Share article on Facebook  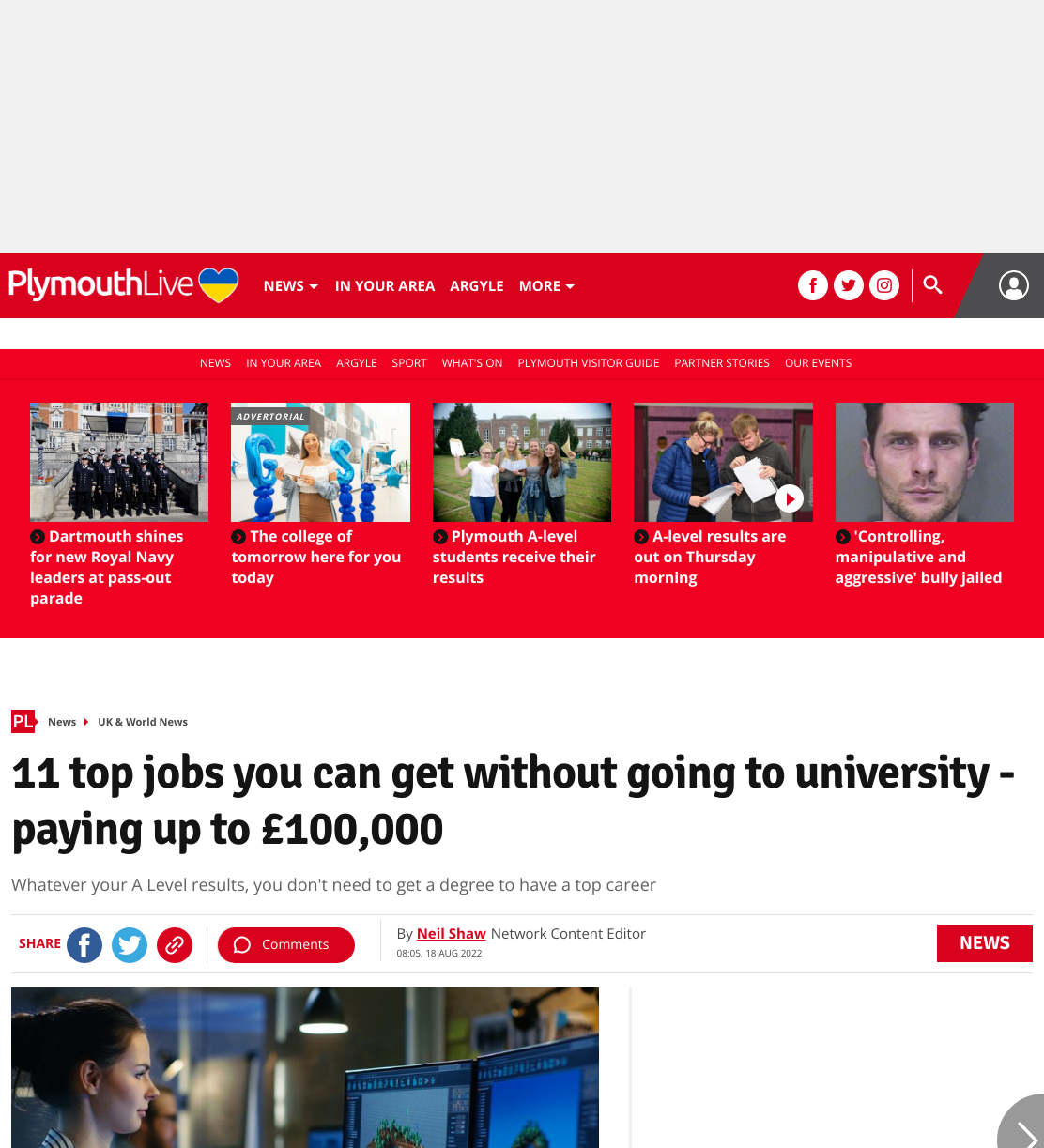84,944
